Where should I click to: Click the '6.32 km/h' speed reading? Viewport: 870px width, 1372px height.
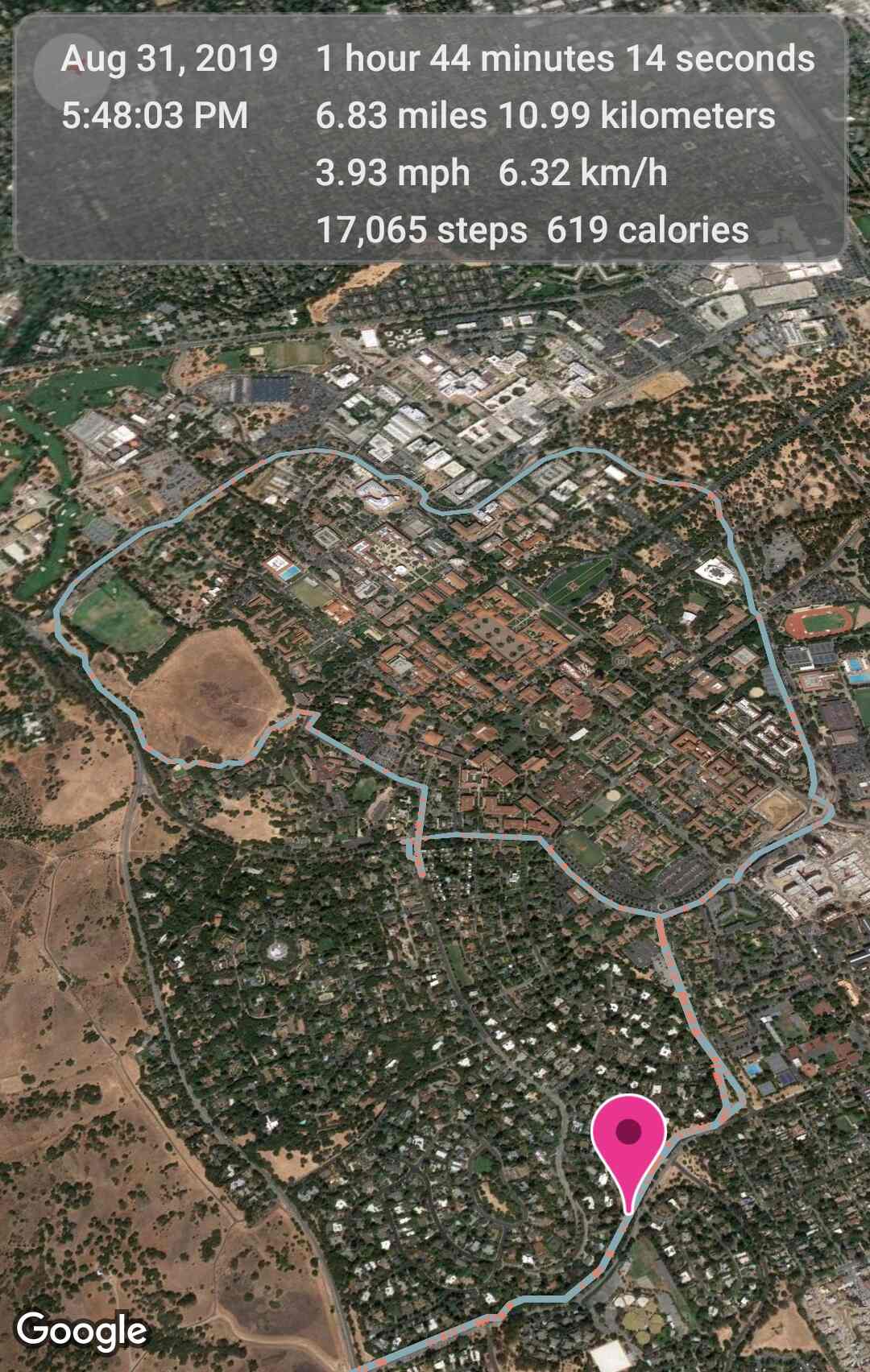point(582,173)
